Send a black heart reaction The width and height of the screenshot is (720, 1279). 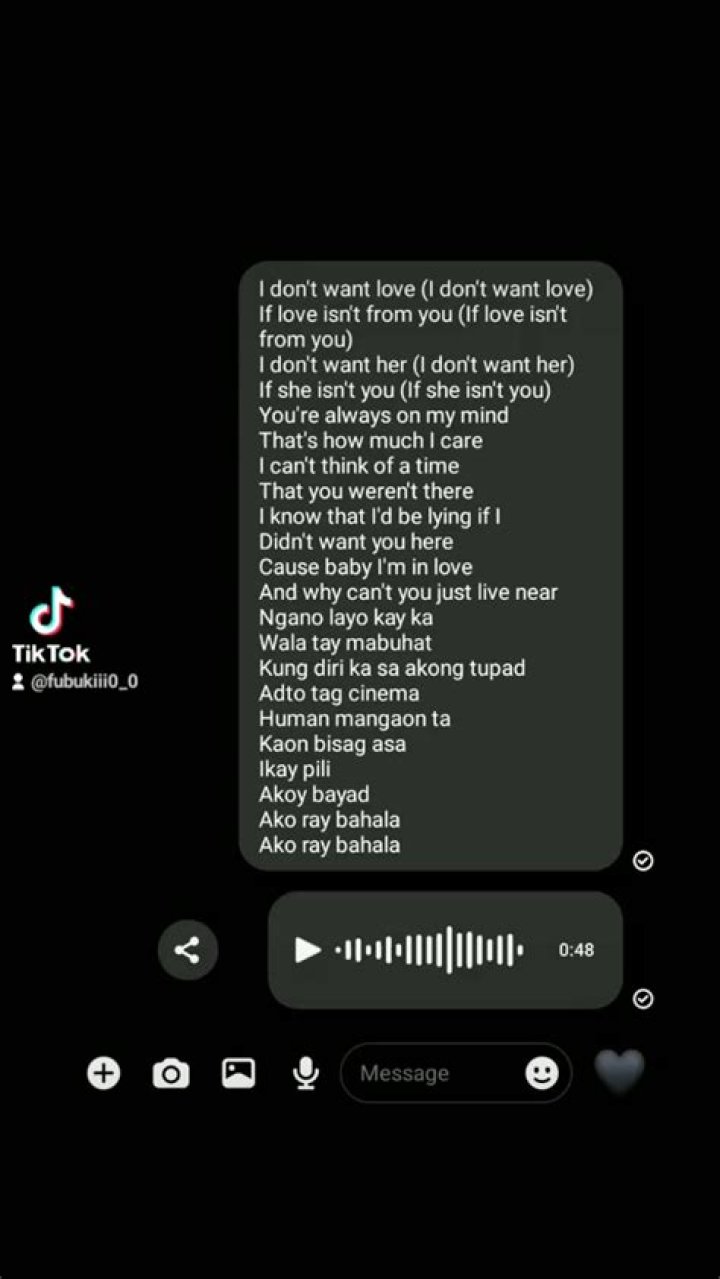(x=619, y=1071)
